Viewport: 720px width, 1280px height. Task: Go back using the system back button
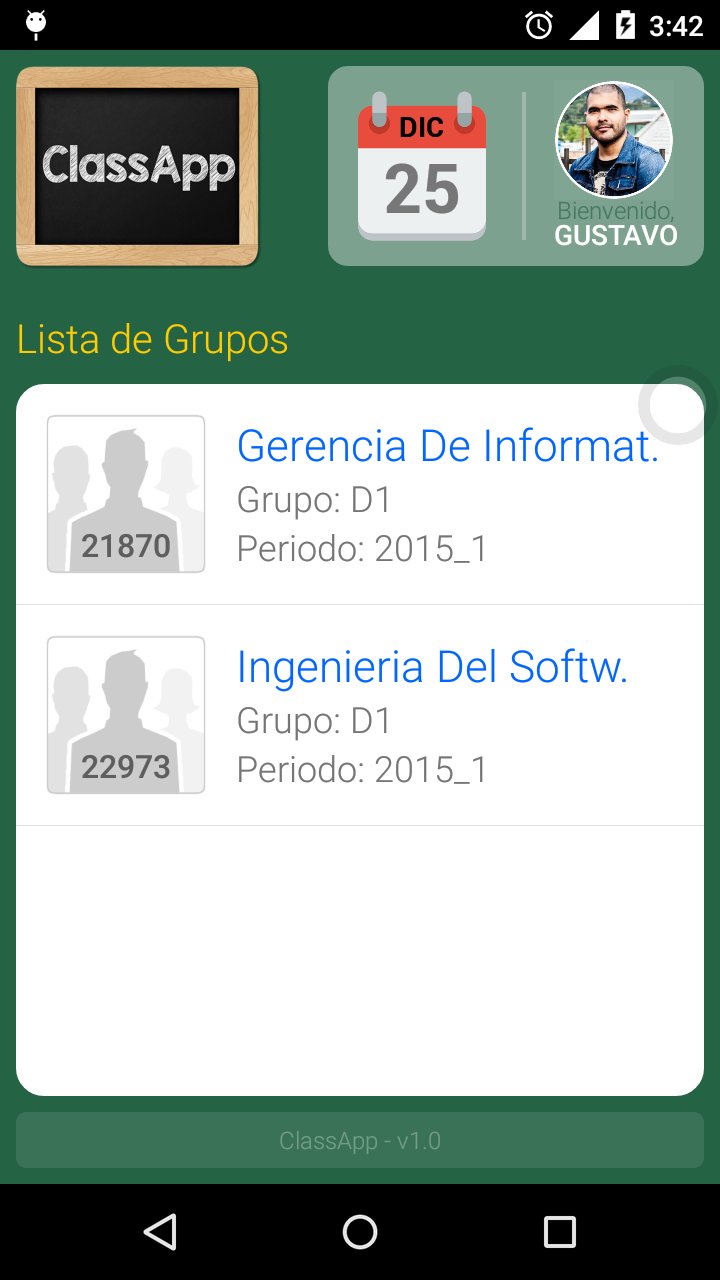160,1231
